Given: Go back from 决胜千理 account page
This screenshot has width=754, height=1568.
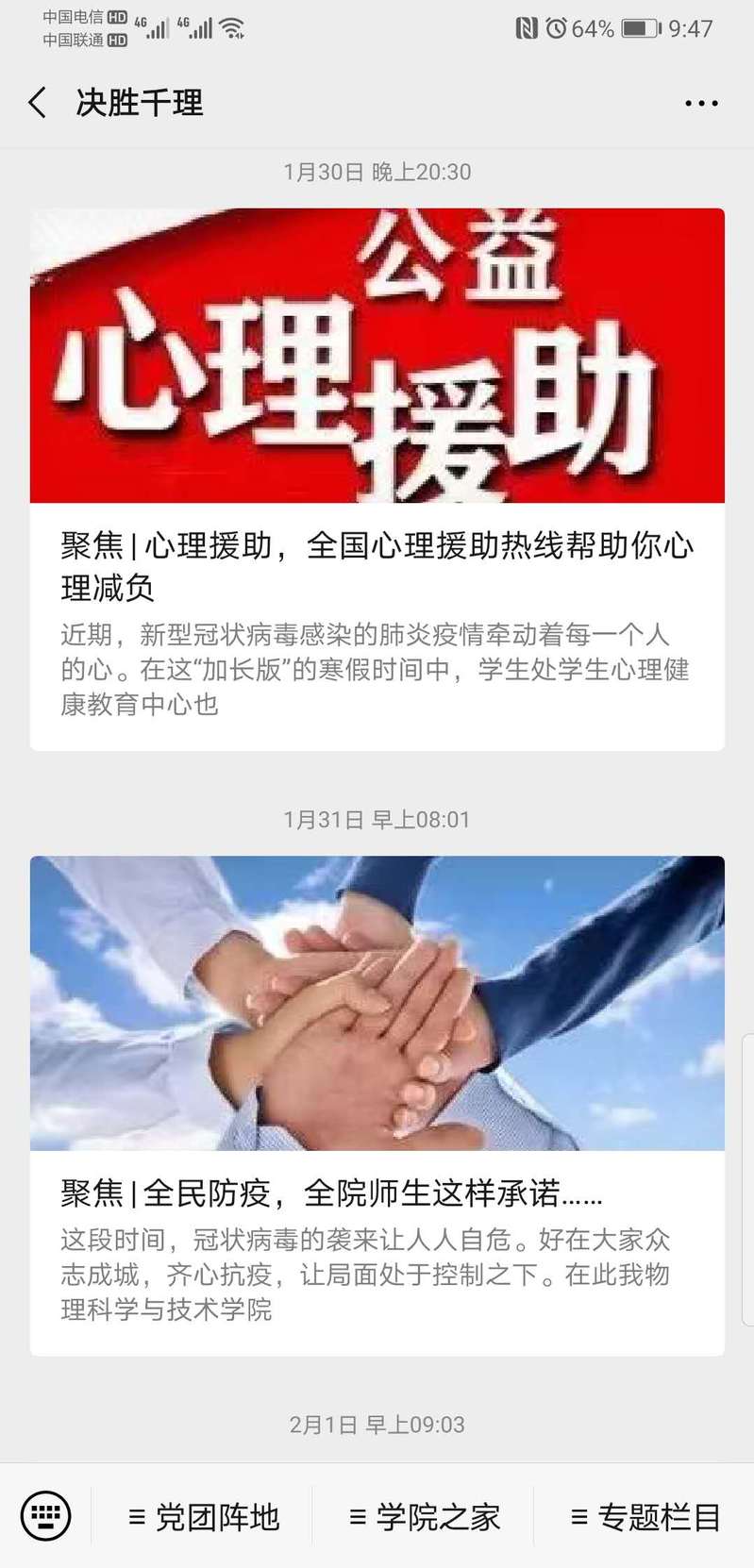Looking at the screenshot, I should tap(38, 103).
